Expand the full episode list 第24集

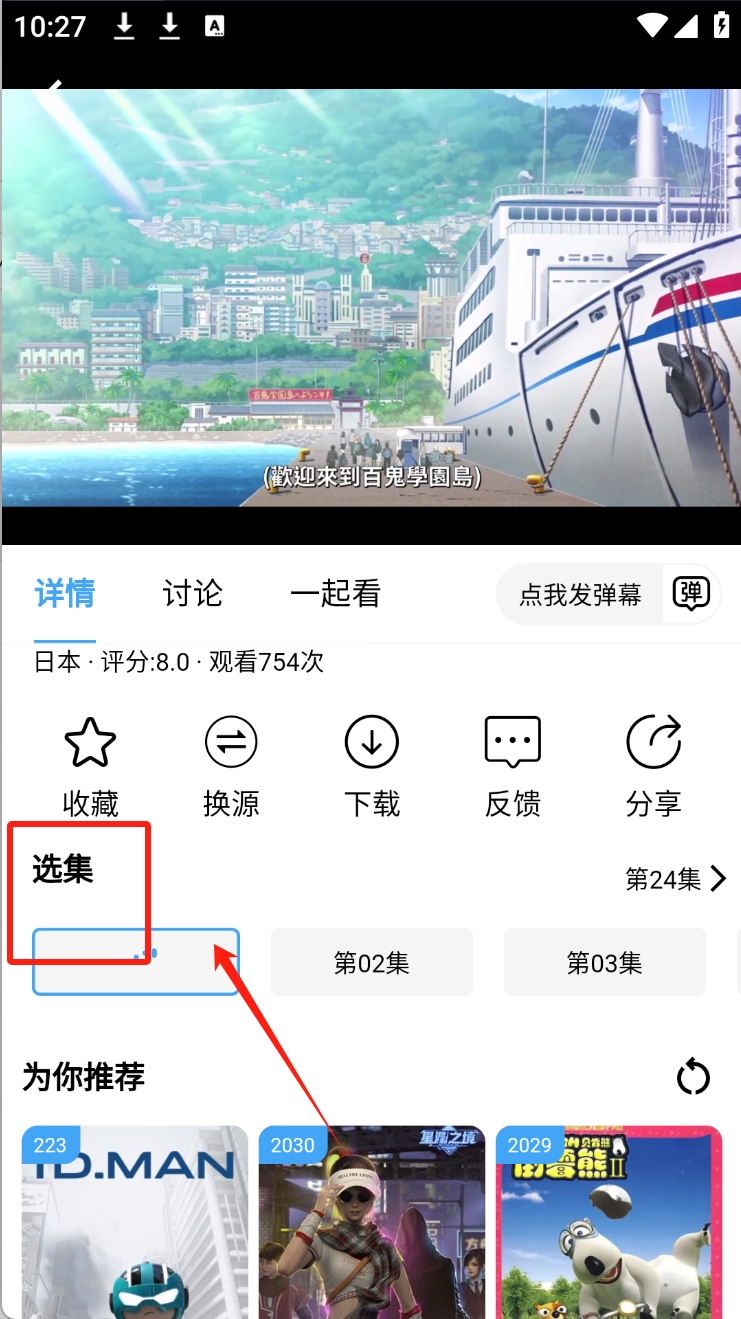(x=676, y=879)
